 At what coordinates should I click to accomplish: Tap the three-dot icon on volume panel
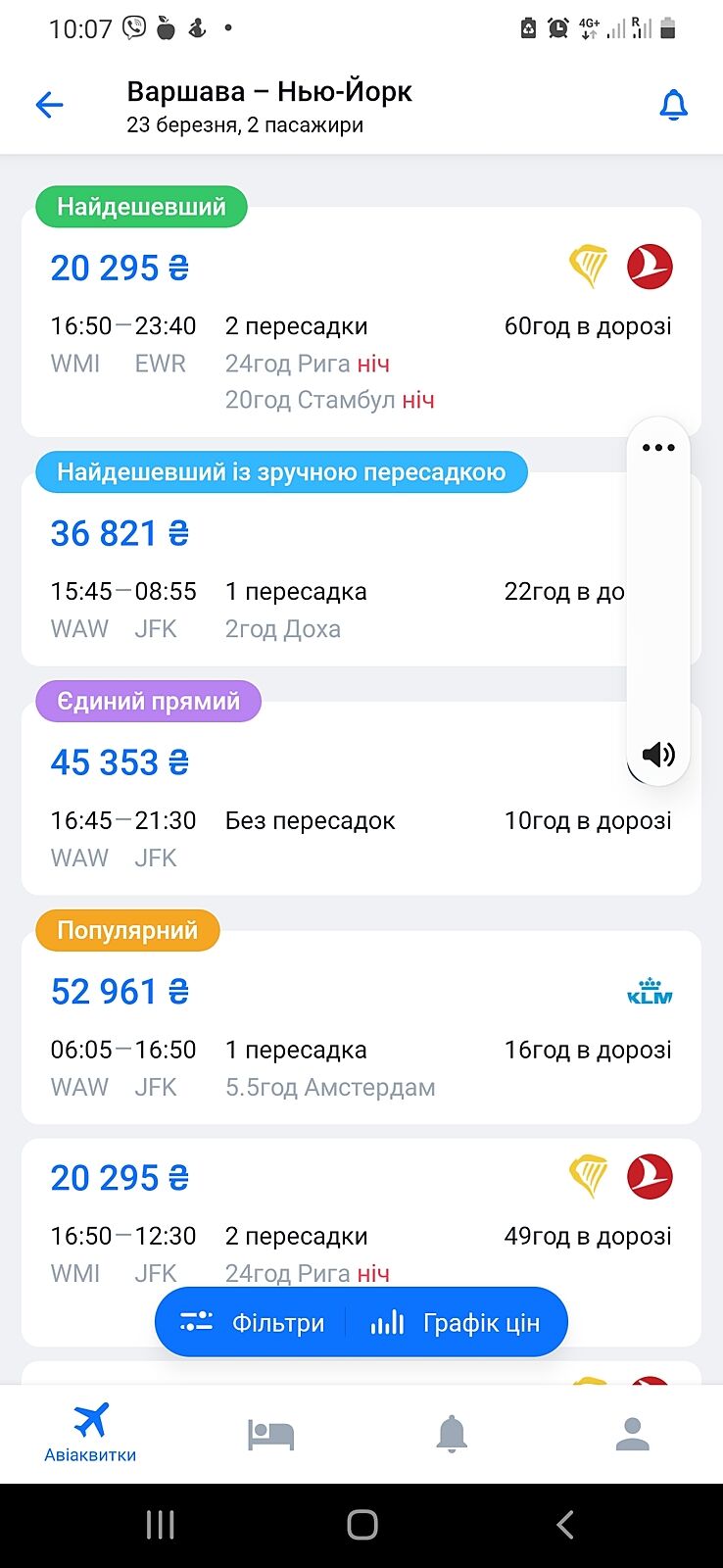coord(658,448)
